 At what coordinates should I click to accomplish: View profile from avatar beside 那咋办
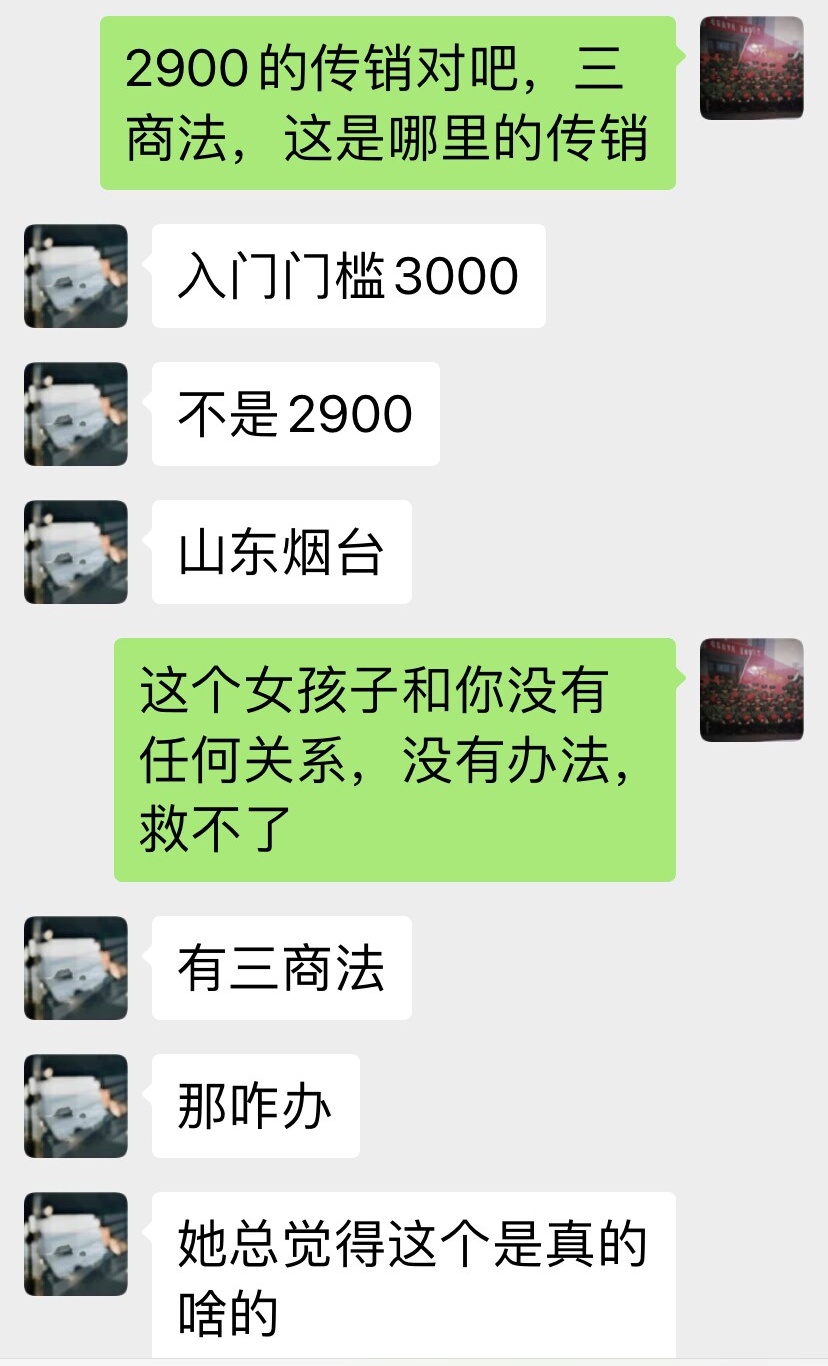[x=76, y=1106]
